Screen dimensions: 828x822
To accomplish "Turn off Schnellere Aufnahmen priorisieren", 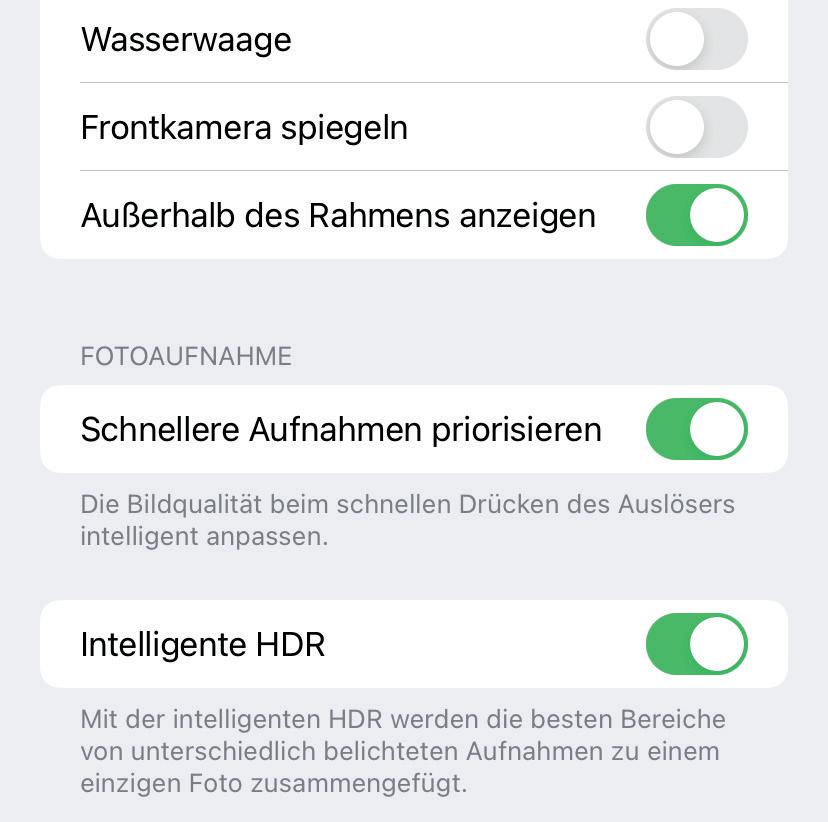I will click(696, 429).
